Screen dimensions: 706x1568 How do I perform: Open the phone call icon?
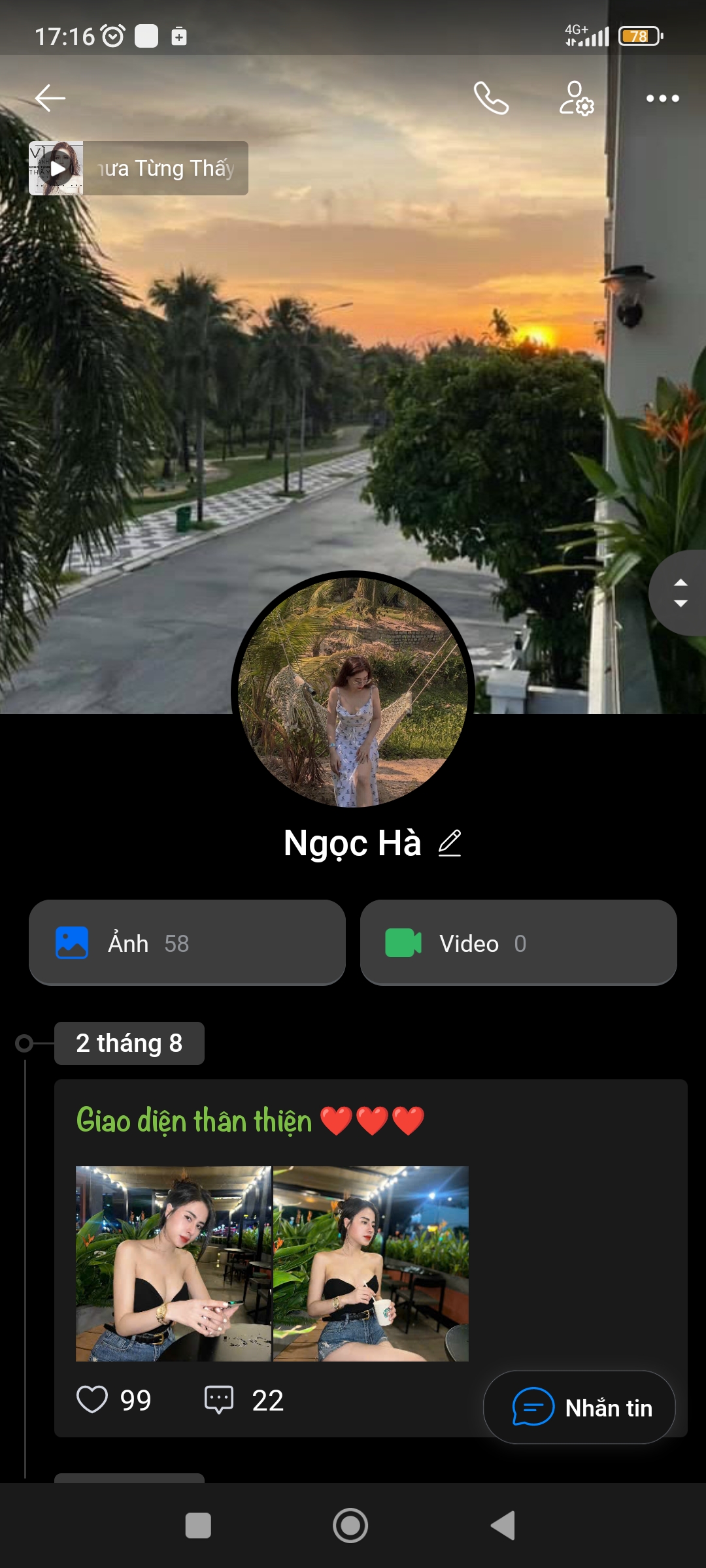click(x=492, y=99)
